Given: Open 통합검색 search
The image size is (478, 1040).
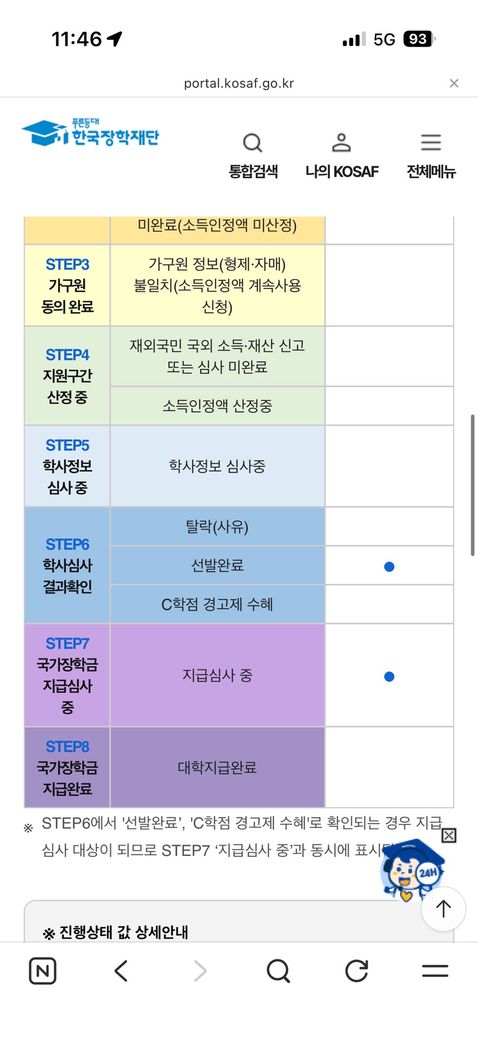Looking at the screenshot, I should 253,156.
